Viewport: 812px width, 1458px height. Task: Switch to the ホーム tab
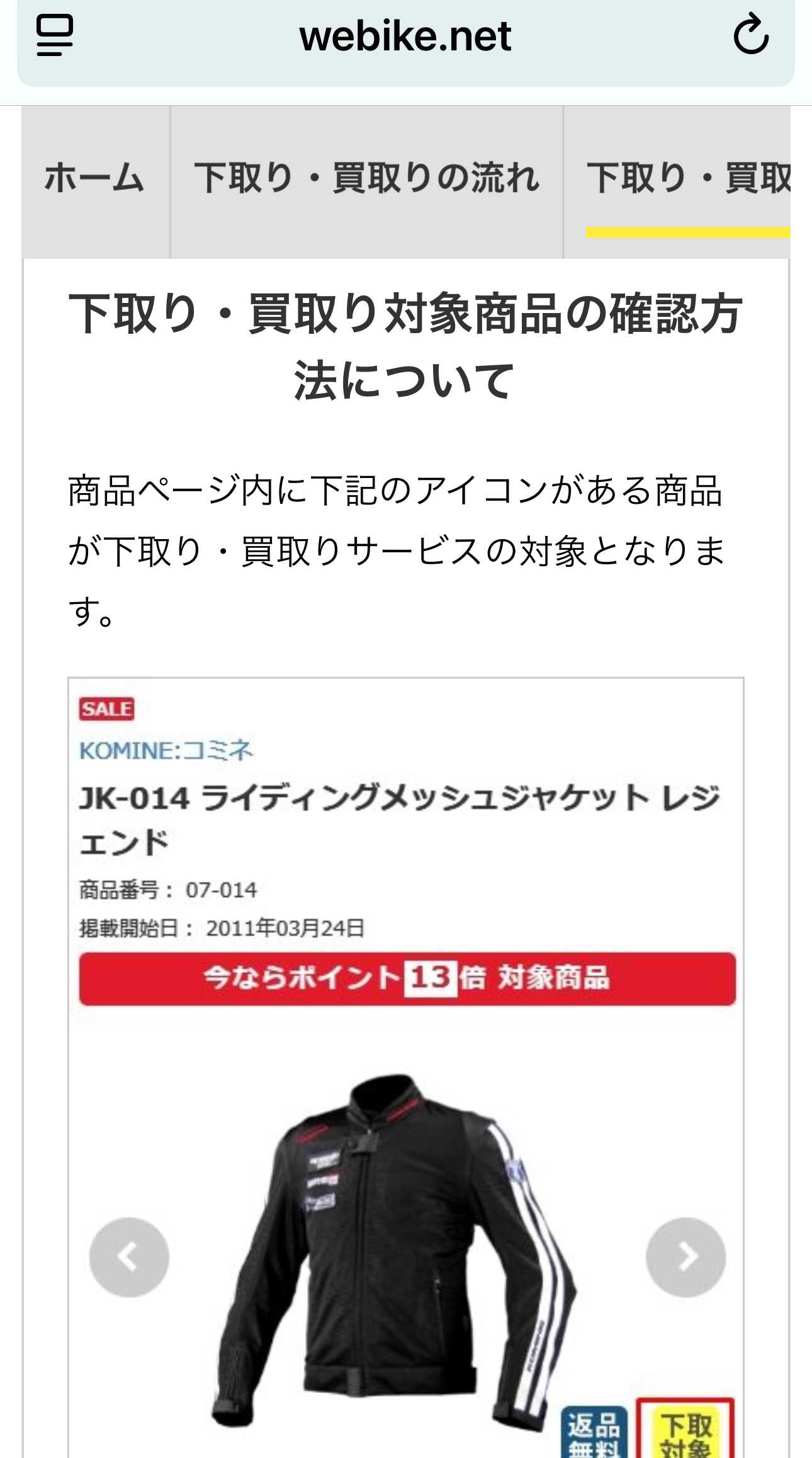(95, 178)
